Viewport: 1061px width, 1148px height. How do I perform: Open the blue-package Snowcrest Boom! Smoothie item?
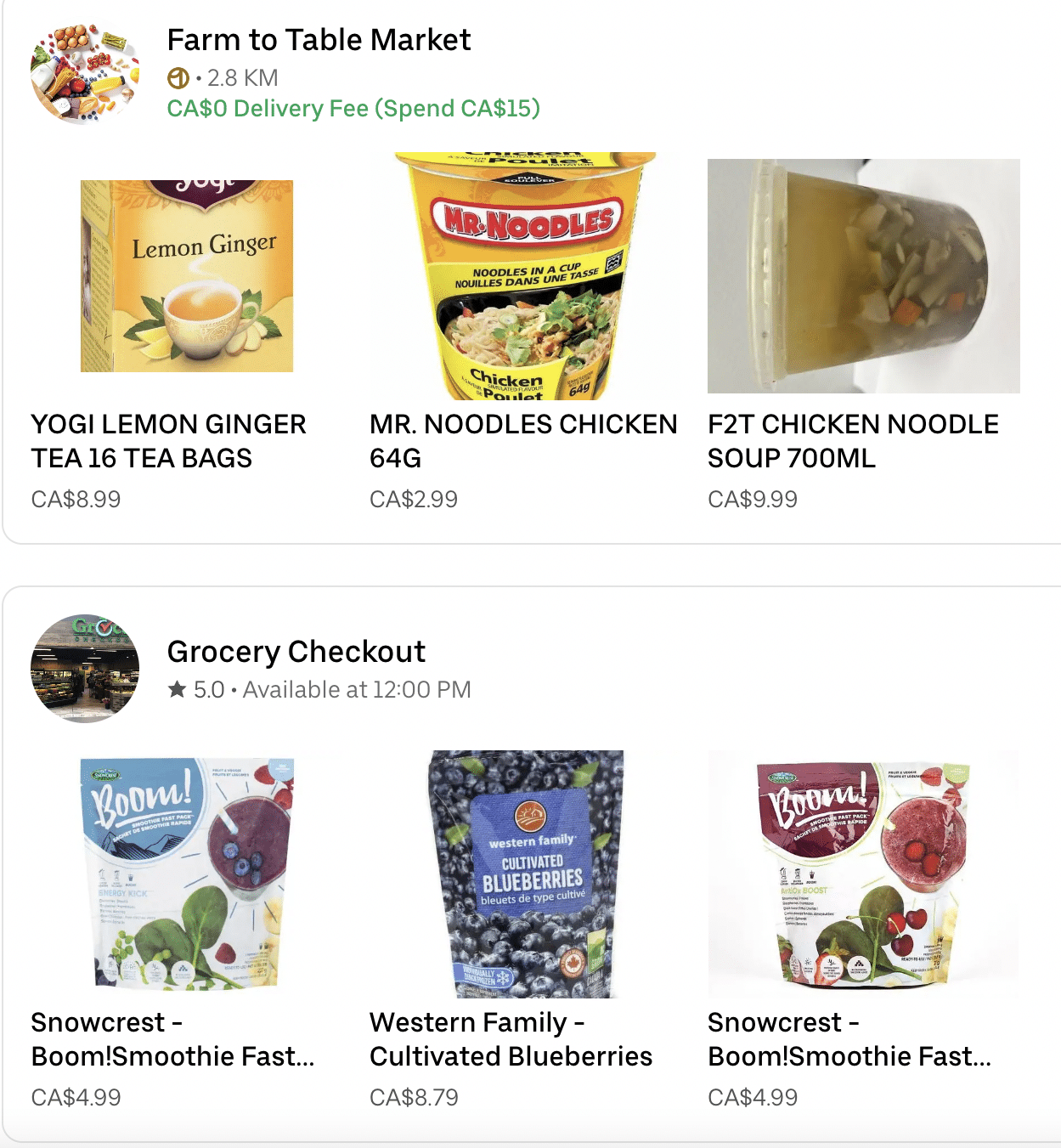coord(187,874)
